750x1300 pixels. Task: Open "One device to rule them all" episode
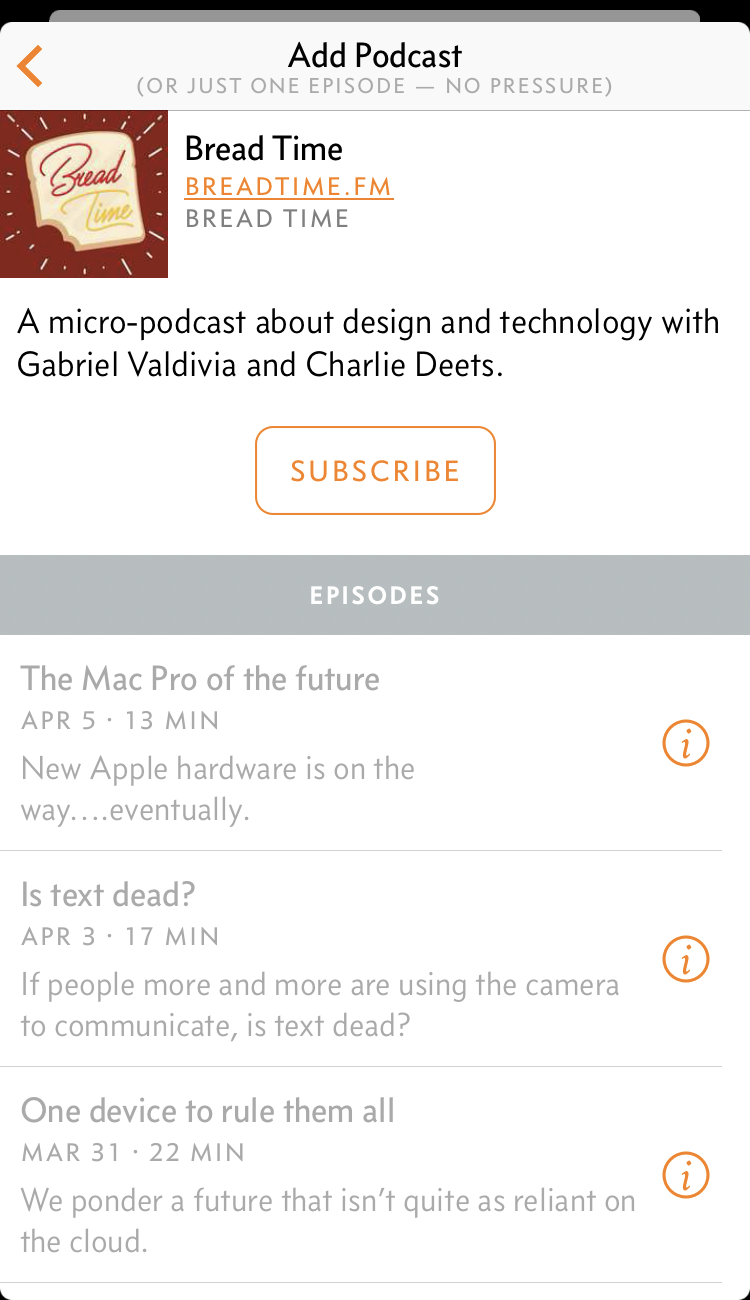(x=208, y=1111)
